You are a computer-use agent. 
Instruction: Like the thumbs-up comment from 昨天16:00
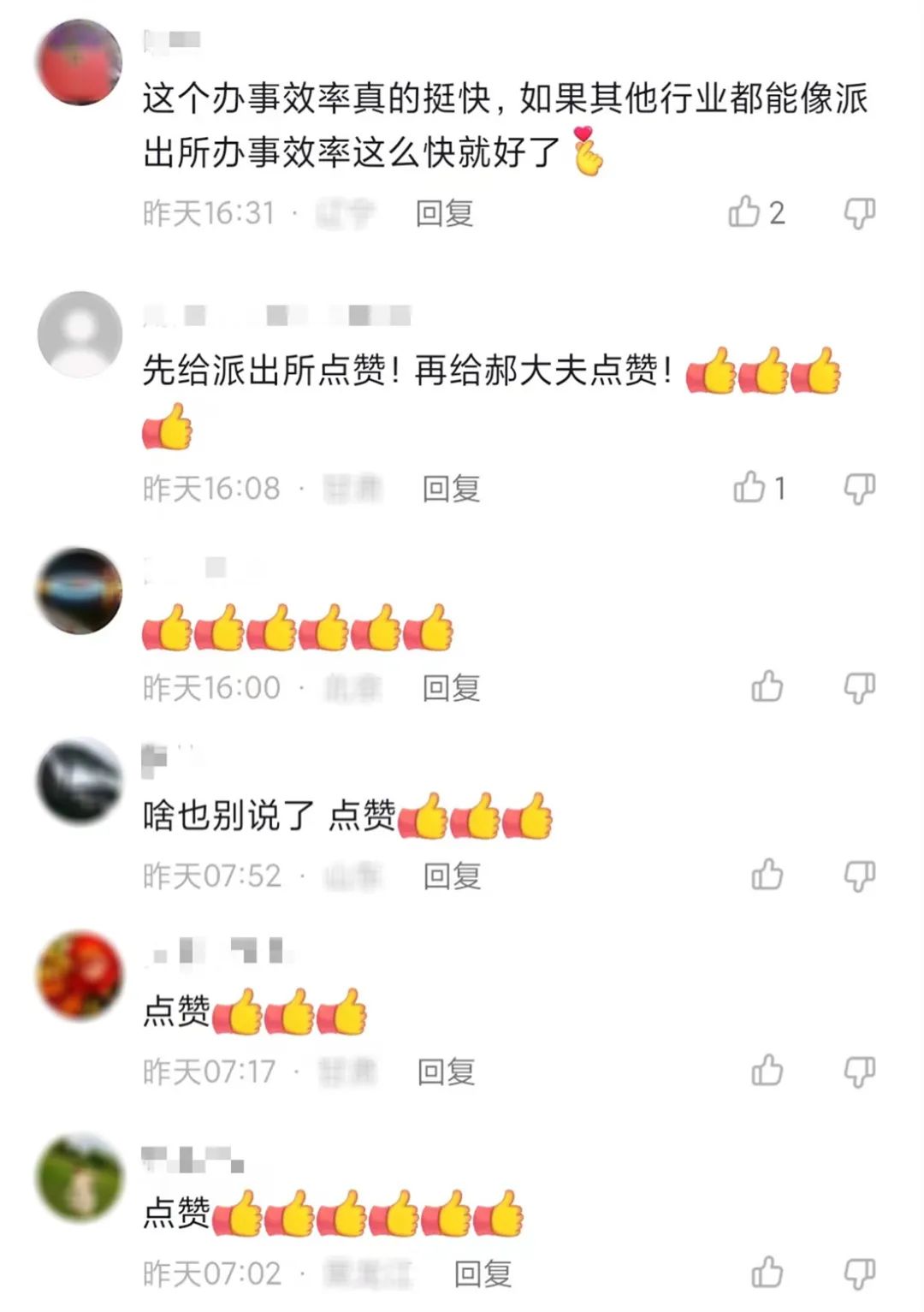[767, 687]
